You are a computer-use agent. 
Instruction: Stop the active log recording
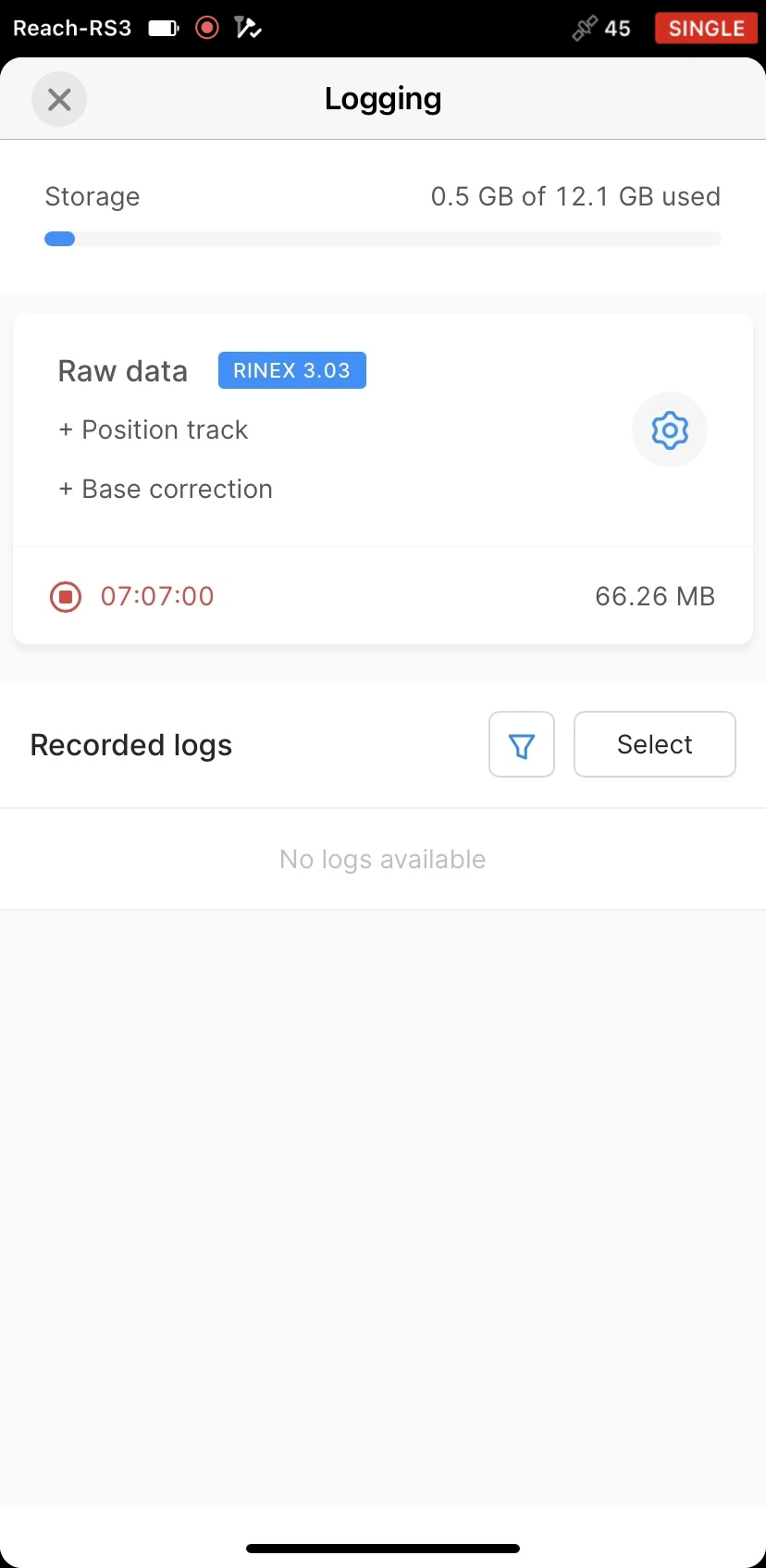coord(66,597)
